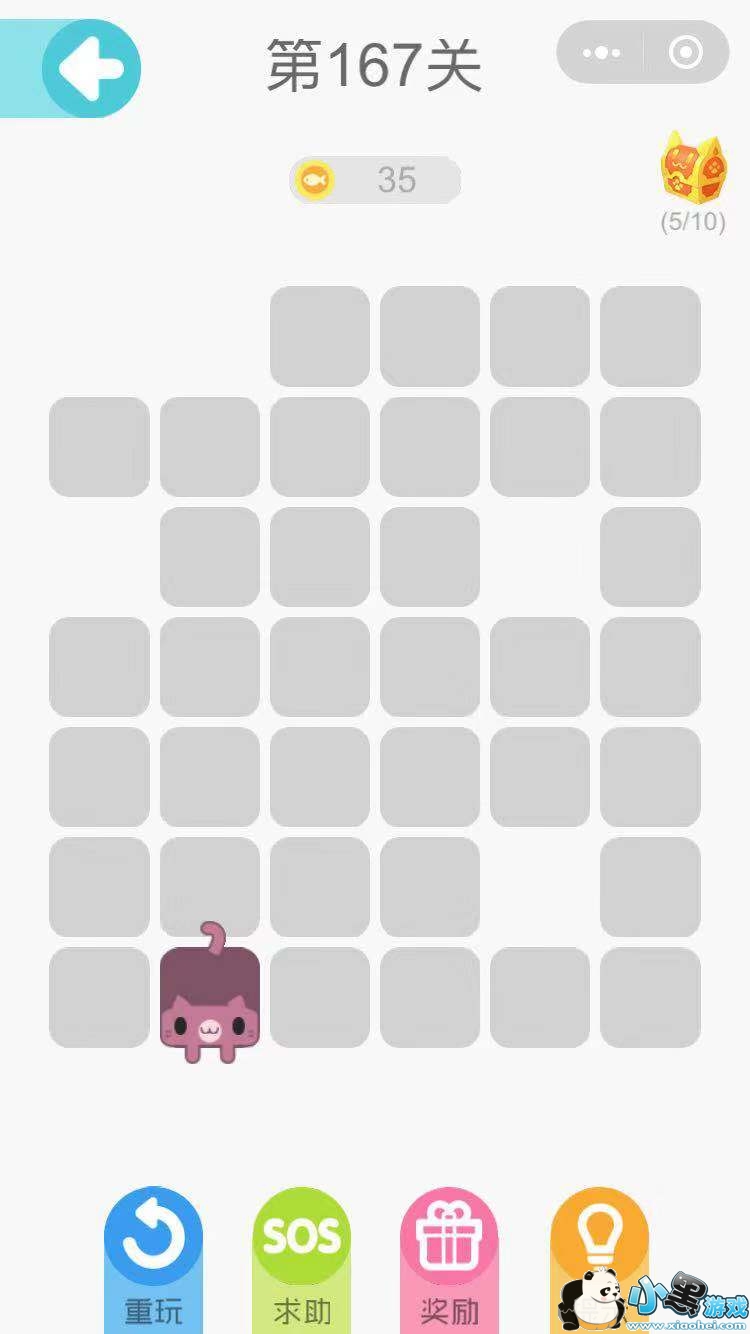
Task: Open the mini program three-dot menu
Action: 601,53
